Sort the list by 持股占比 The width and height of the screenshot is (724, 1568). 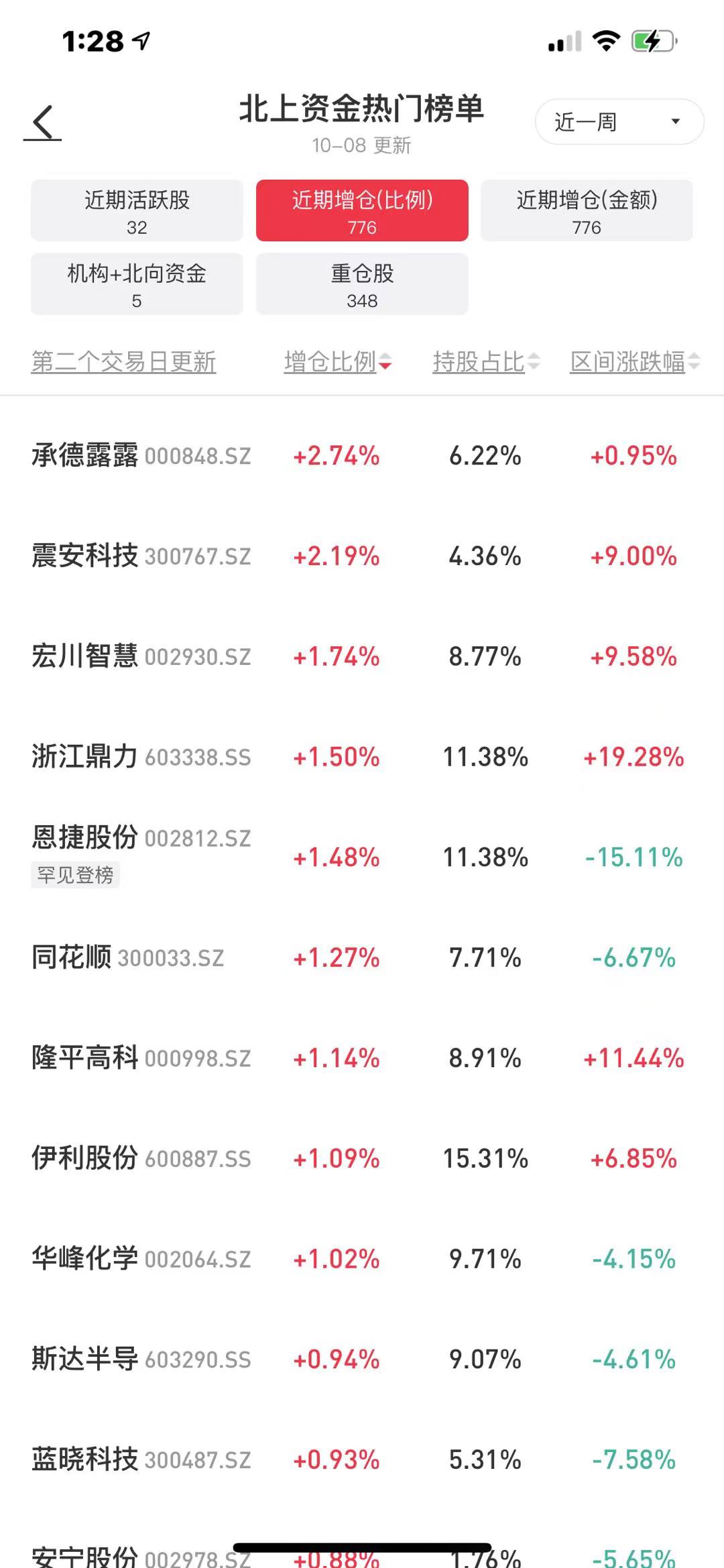tap(485, 362)
